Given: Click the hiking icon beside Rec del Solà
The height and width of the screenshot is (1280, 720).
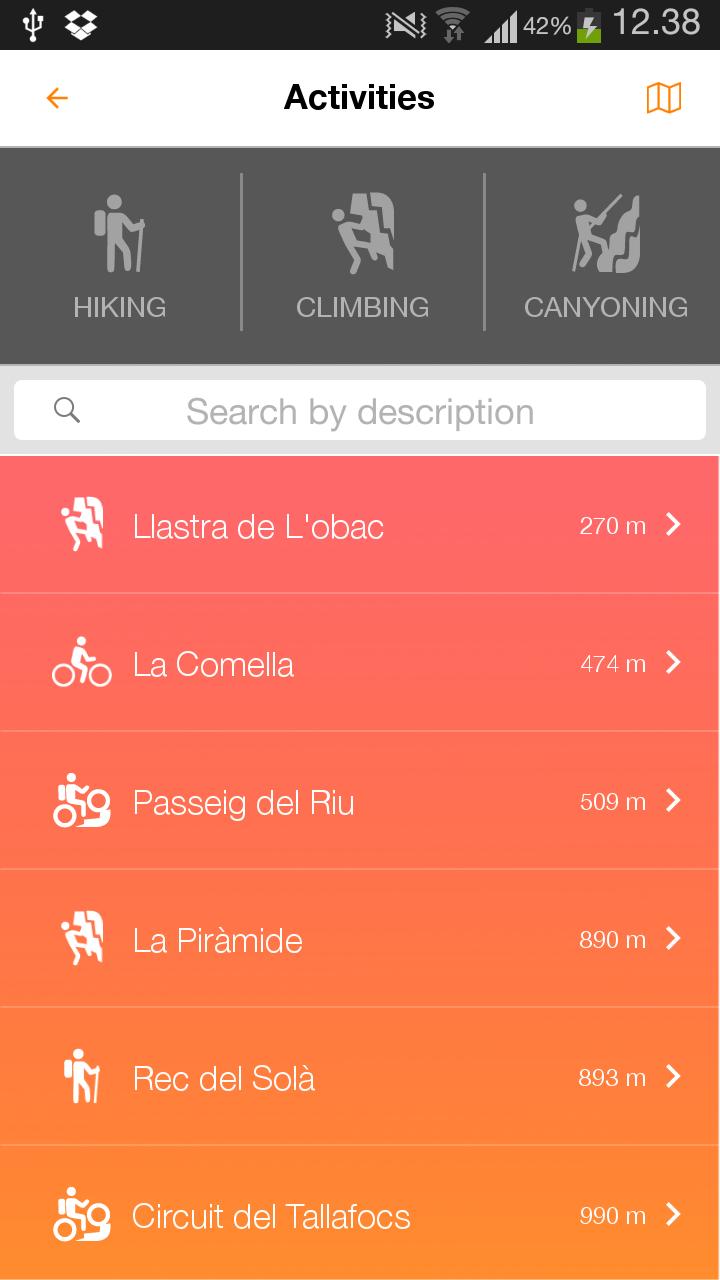Looking at the screenshot, I should (82, 1077).
